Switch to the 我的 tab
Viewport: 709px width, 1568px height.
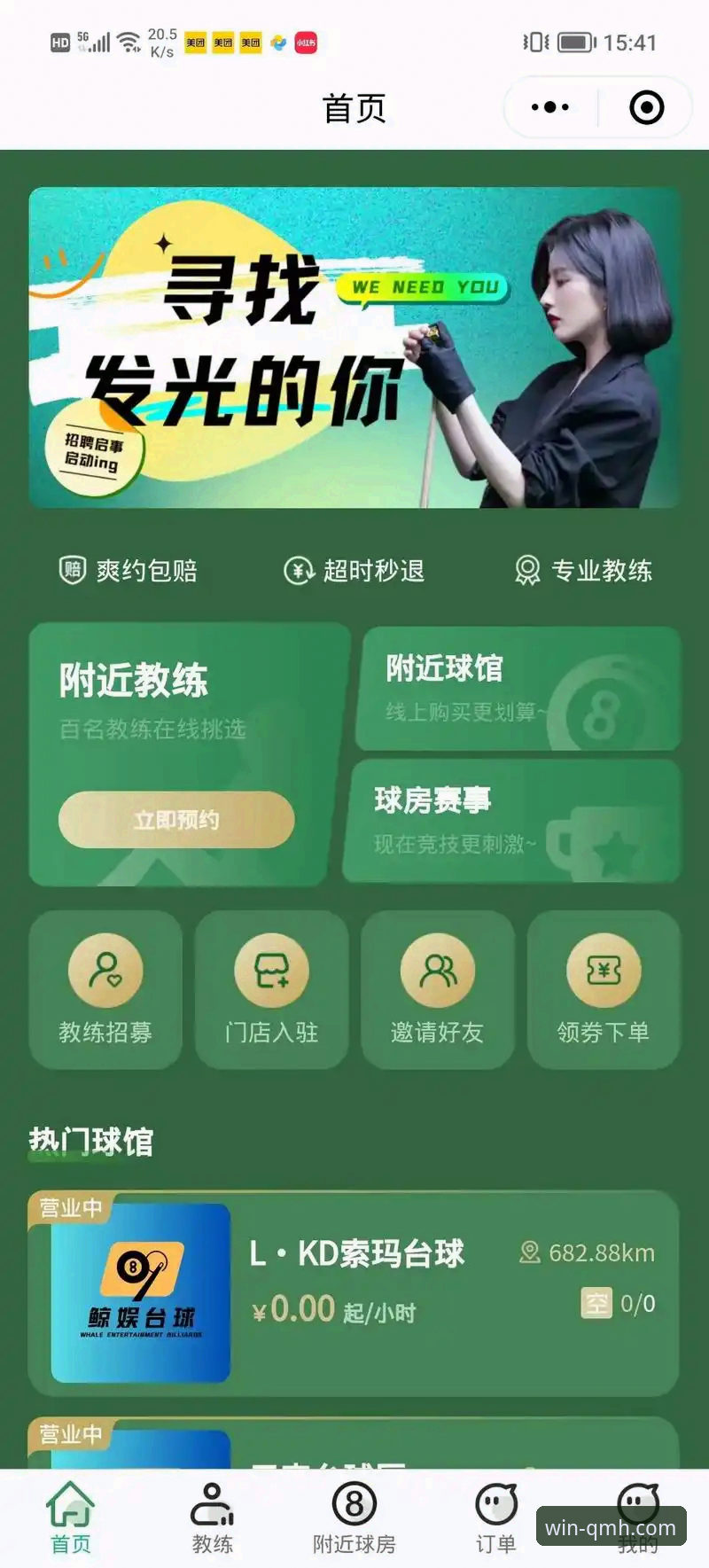[x=637, y=1517]
